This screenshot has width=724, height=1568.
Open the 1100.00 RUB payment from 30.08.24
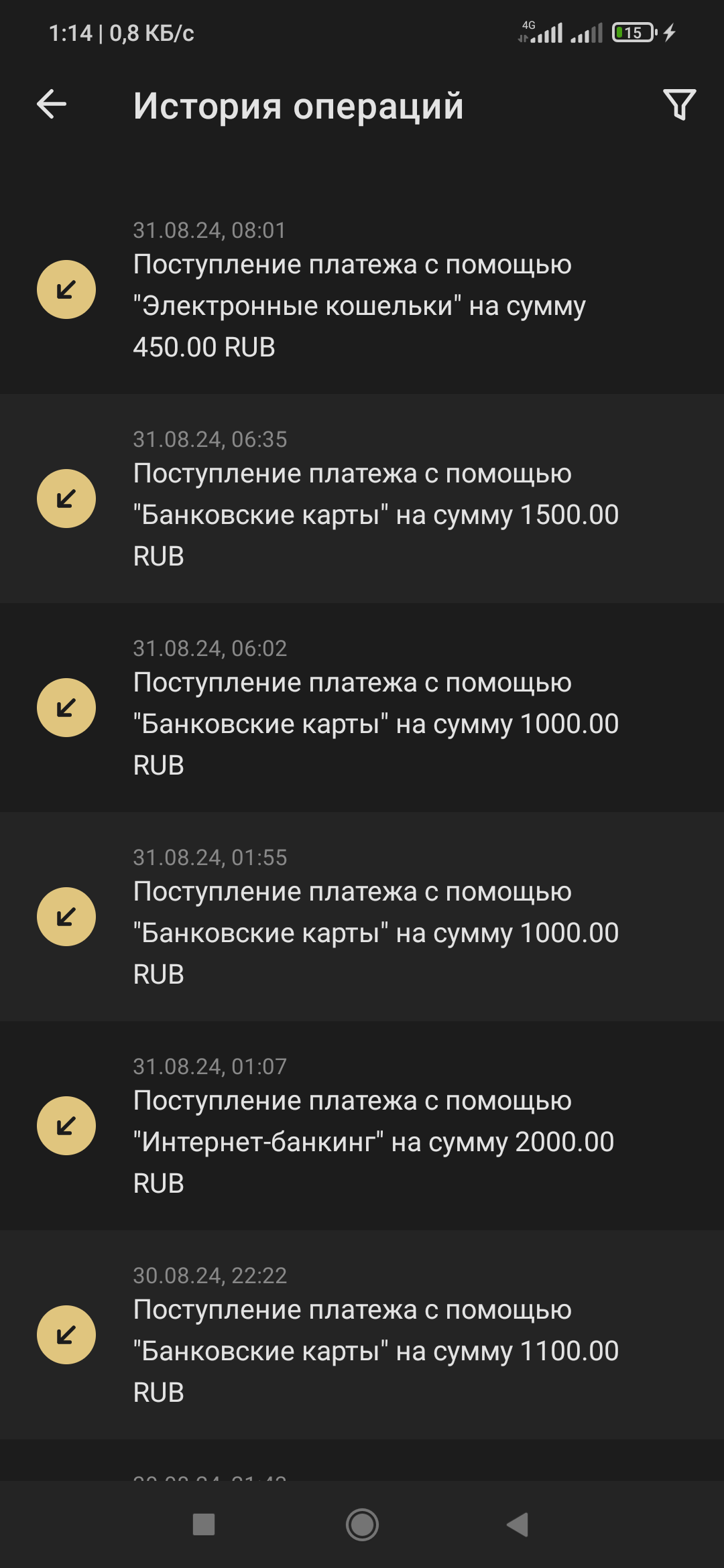(362, 1335)
